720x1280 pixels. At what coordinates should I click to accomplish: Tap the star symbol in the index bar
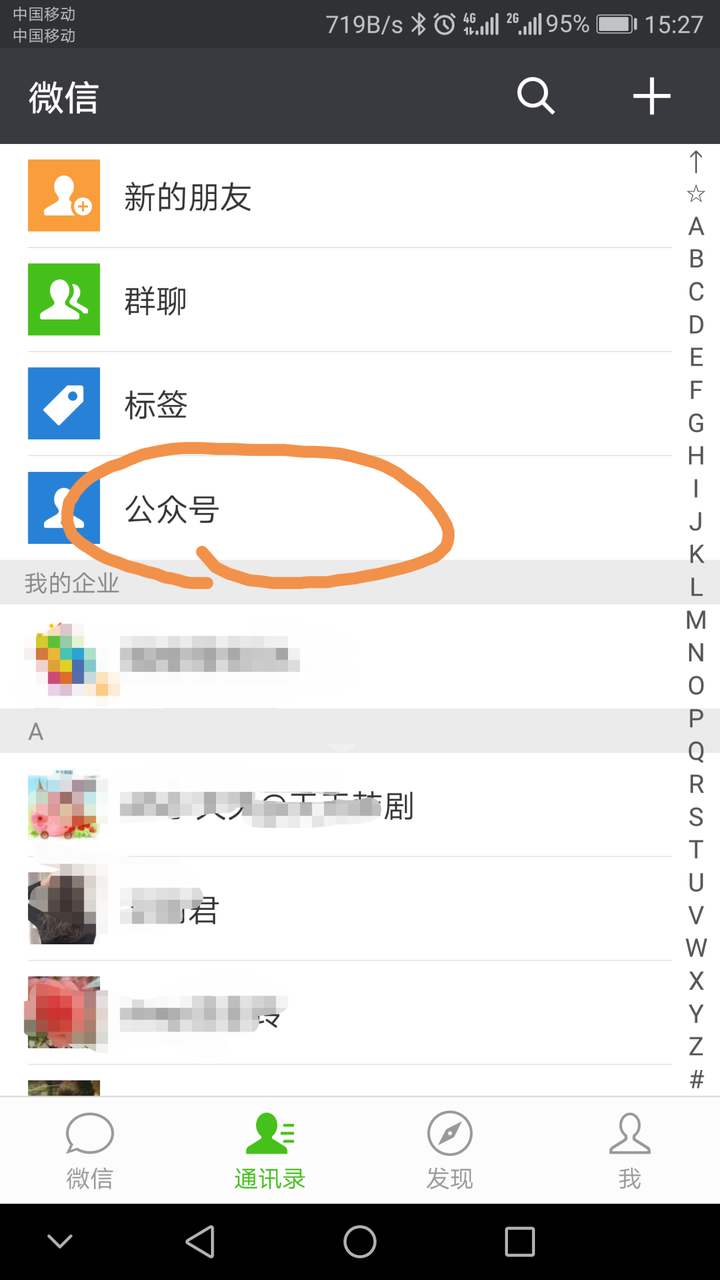[697, 194]
